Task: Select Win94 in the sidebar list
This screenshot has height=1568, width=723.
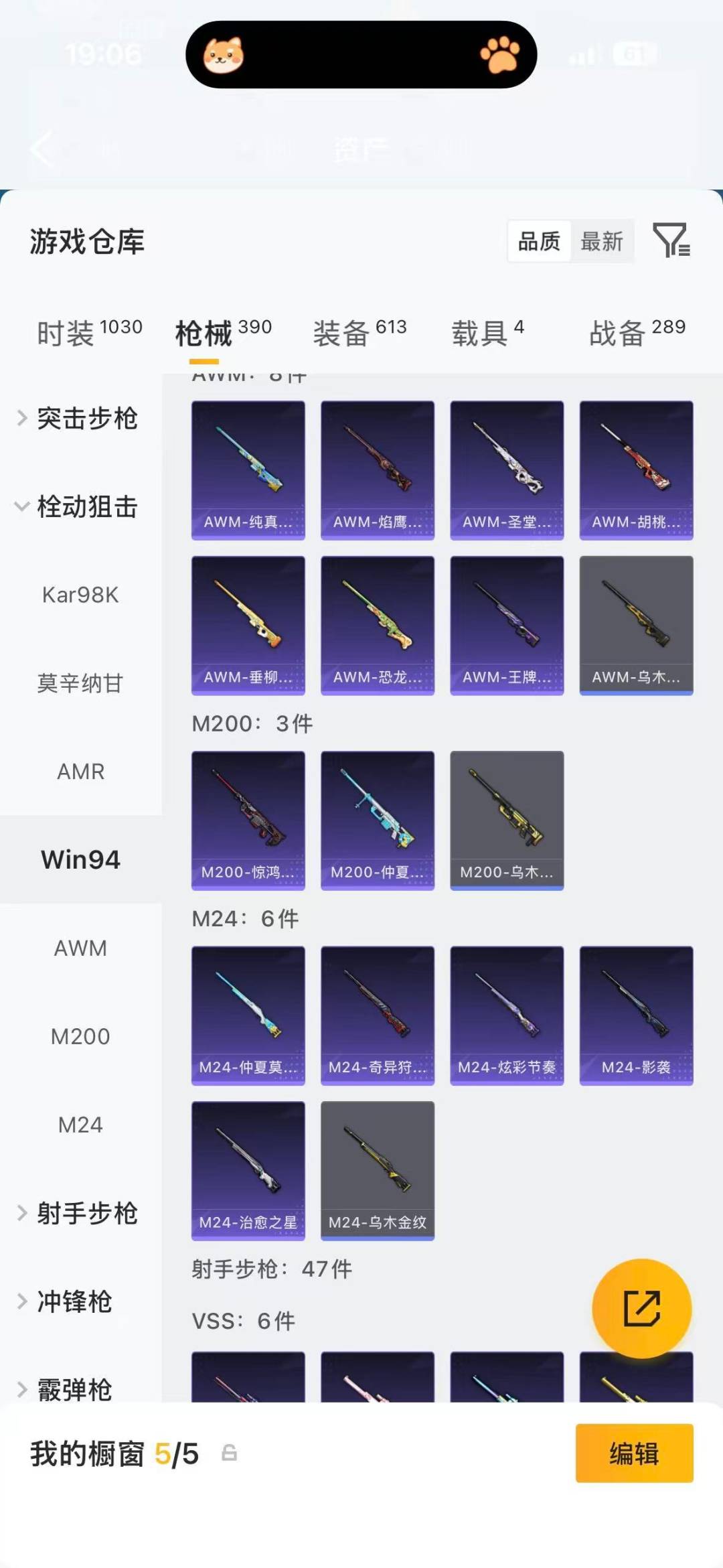Action: (80, 859)
